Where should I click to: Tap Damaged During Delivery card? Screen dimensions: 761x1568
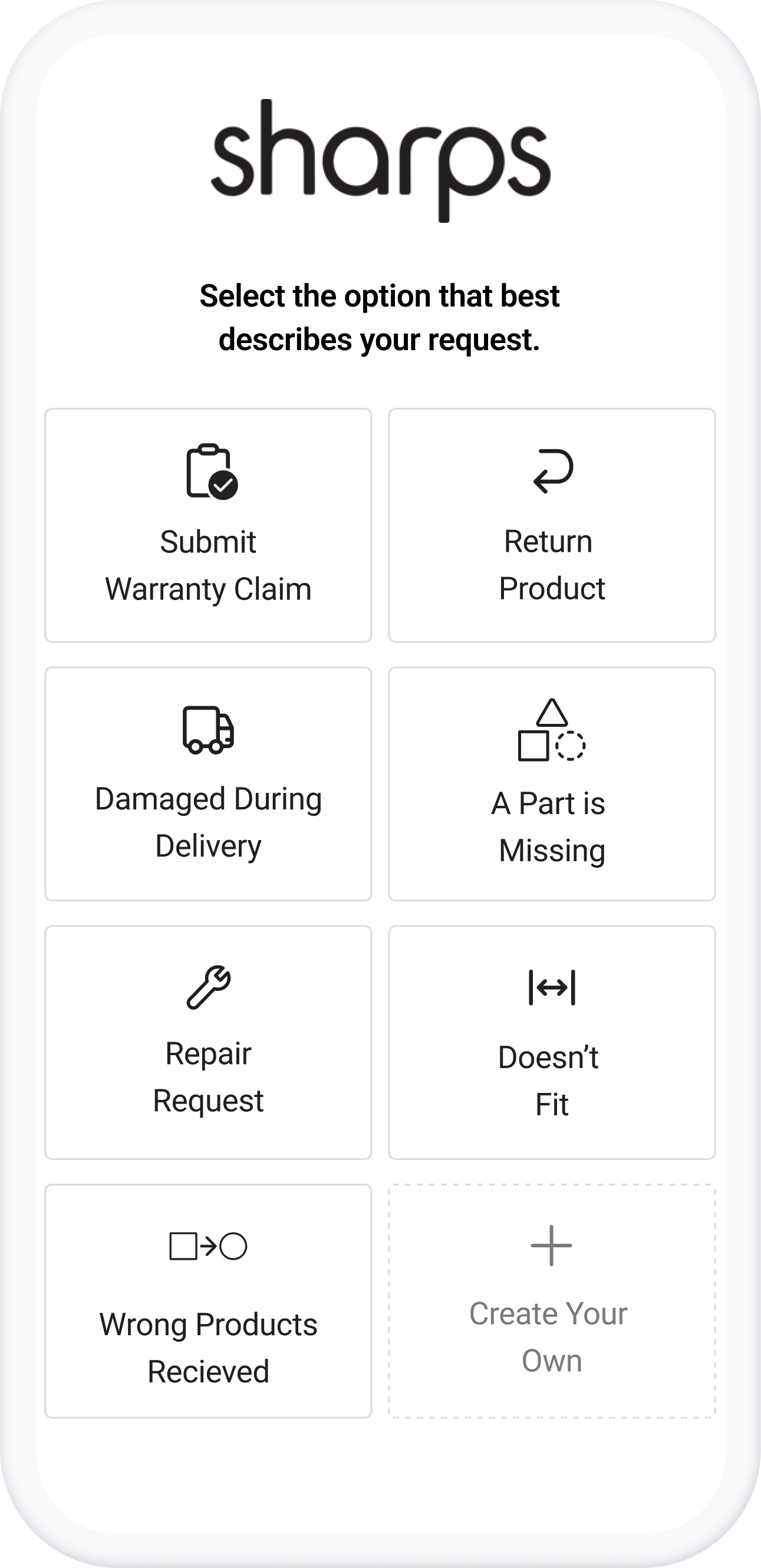pyautogui.click(x=208, y=783)
